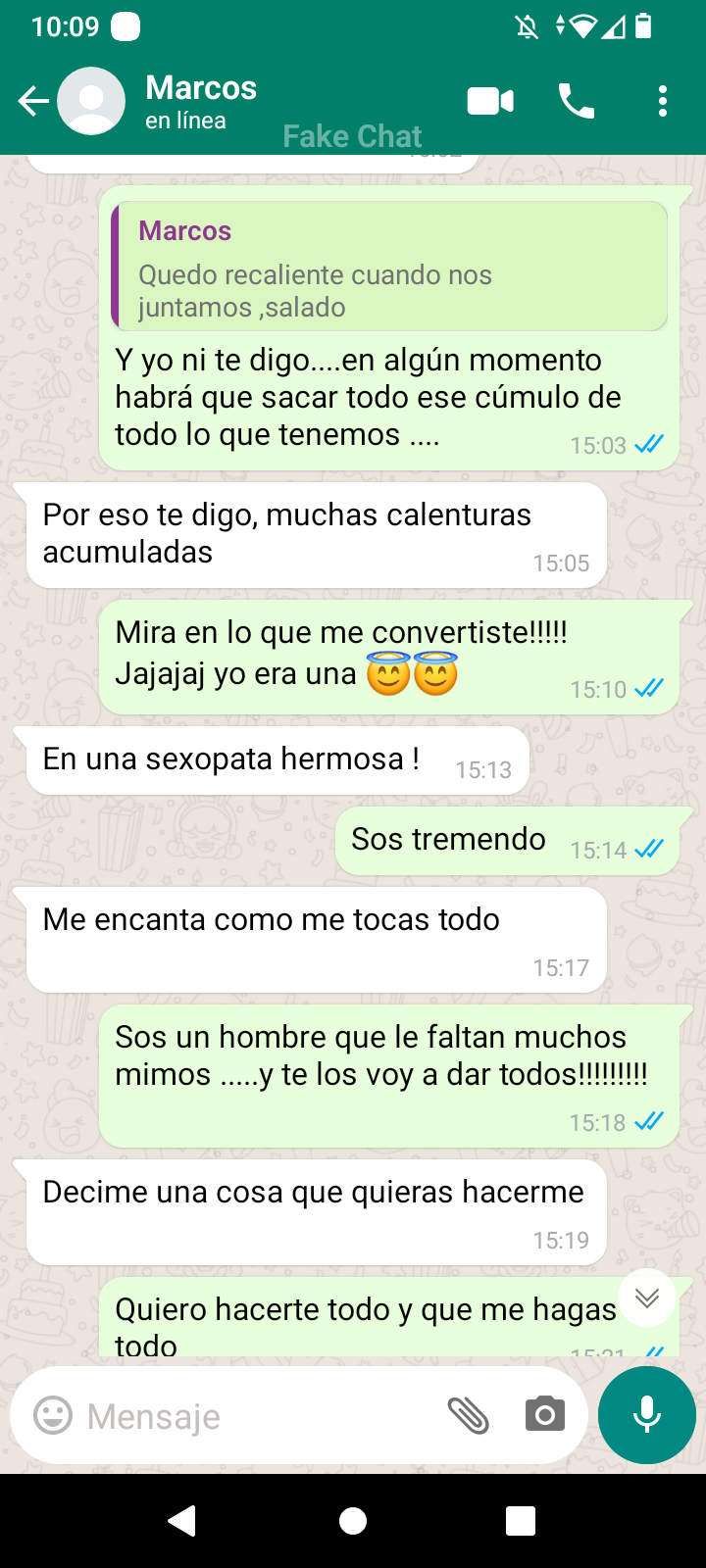Start a video call with Marcos

(x=490, y=101)
